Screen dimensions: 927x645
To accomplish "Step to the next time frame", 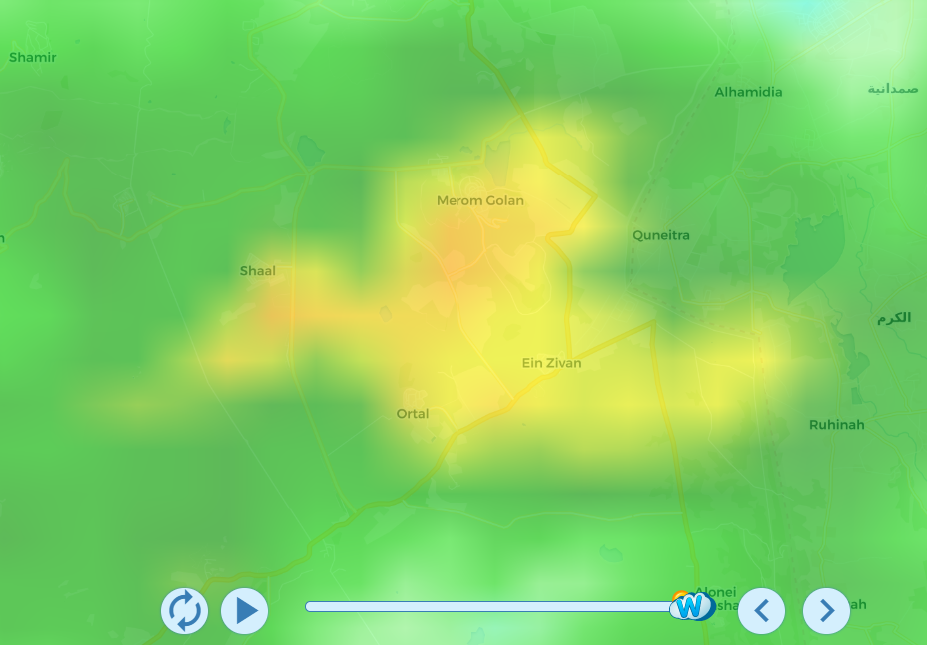I will (x=826, y=610).
